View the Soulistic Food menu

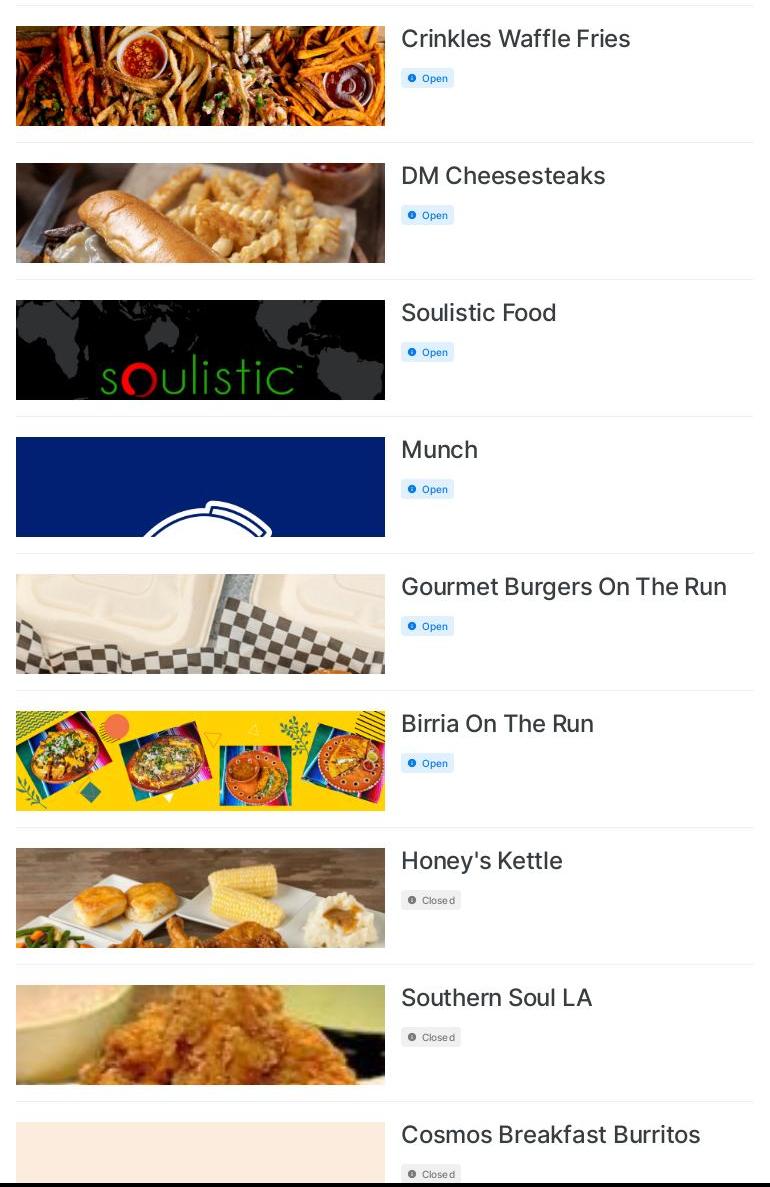tap(478, 313)
